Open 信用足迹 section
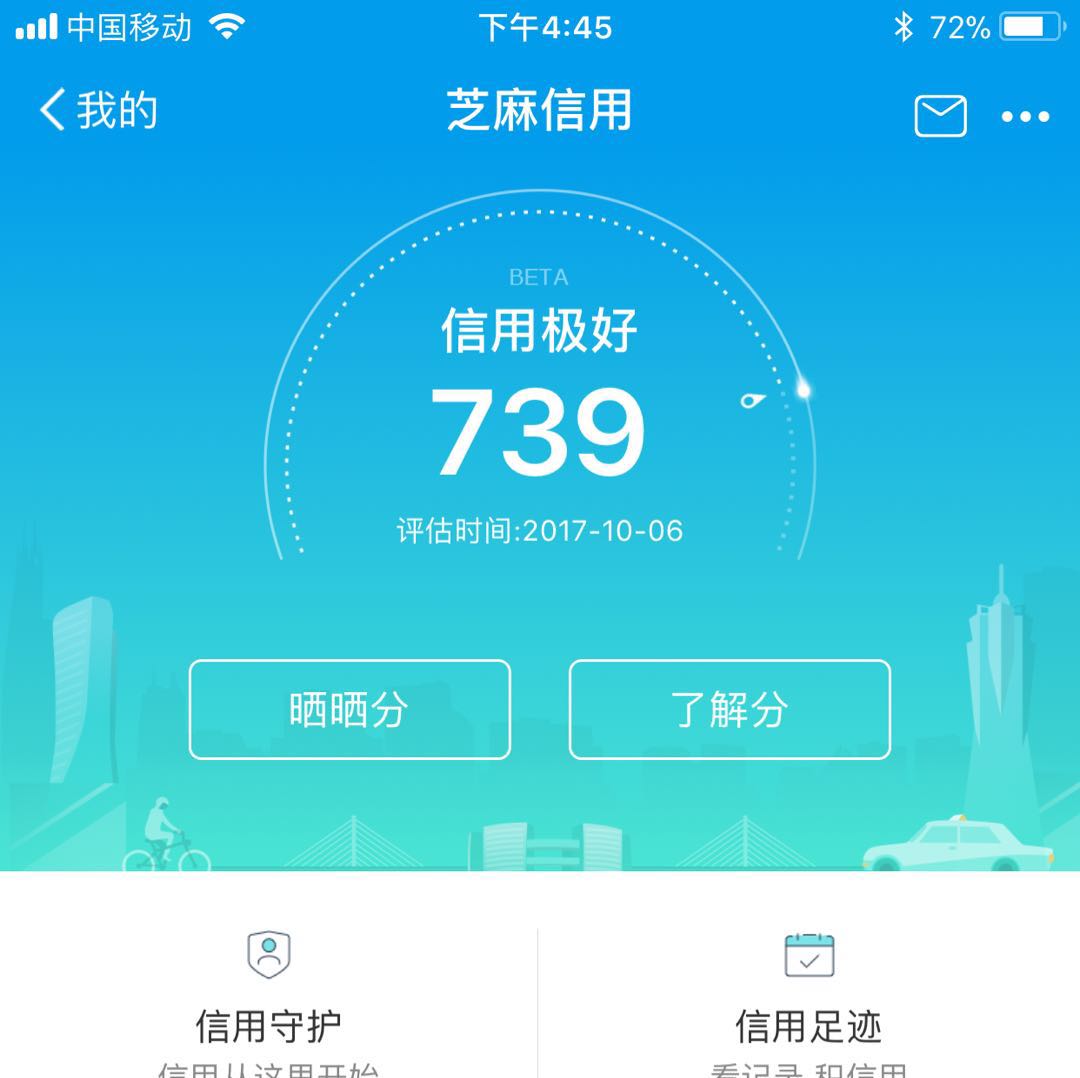The width and height of the screenshot is (1080, 1078). (808, 1000)
